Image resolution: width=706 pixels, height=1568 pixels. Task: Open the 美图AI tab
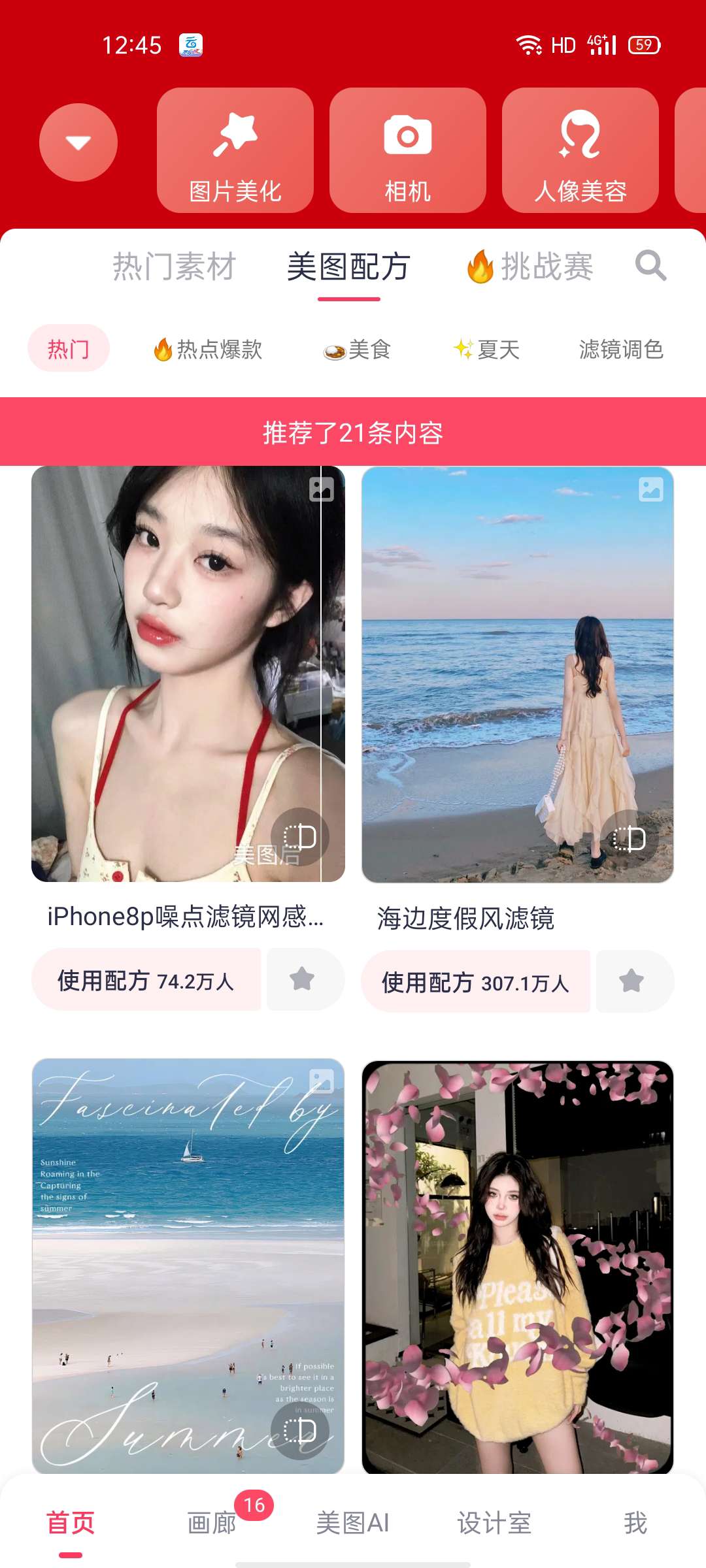pyautogui.click(x=353, y=1523)
